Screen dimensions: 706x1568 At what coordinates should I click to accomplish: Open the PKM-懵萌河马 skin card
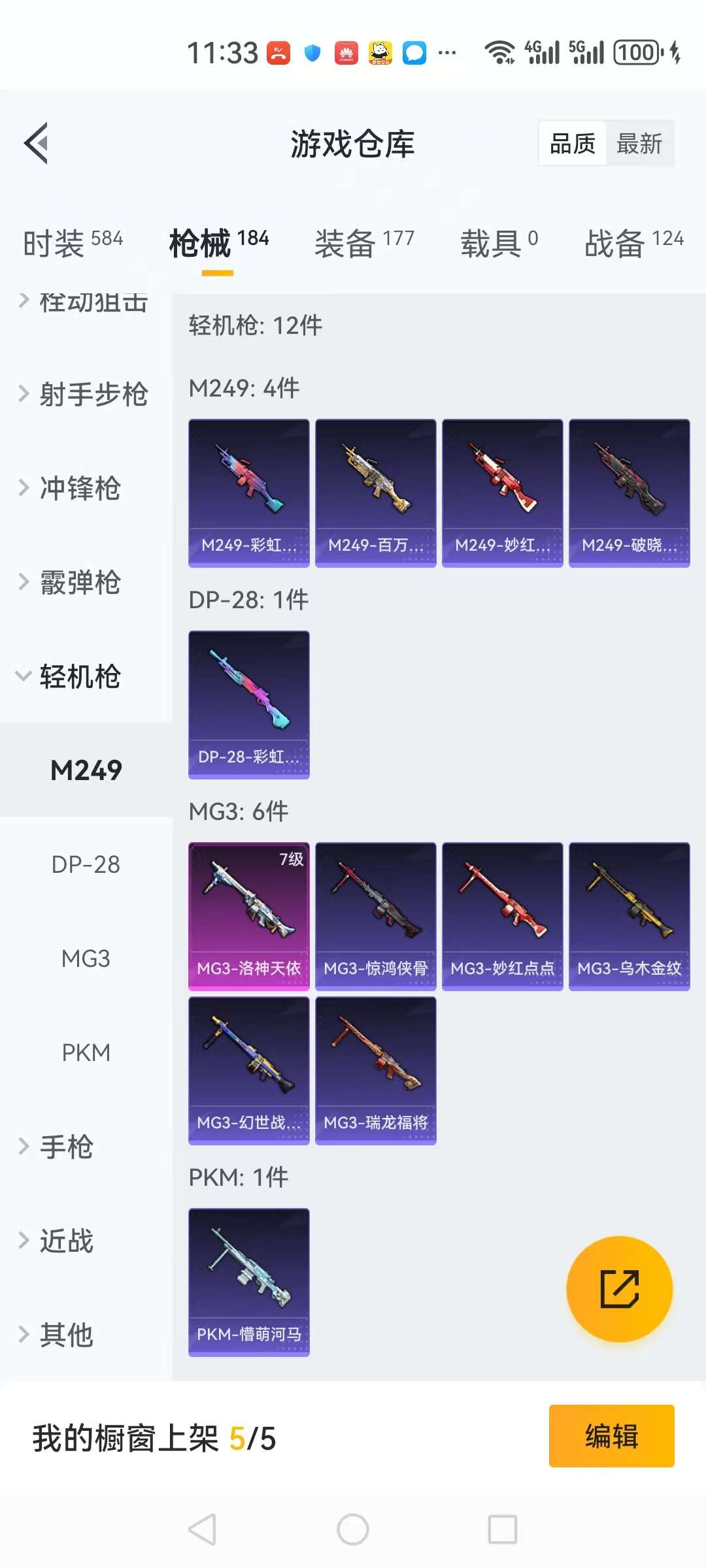tap(248, 1282)
